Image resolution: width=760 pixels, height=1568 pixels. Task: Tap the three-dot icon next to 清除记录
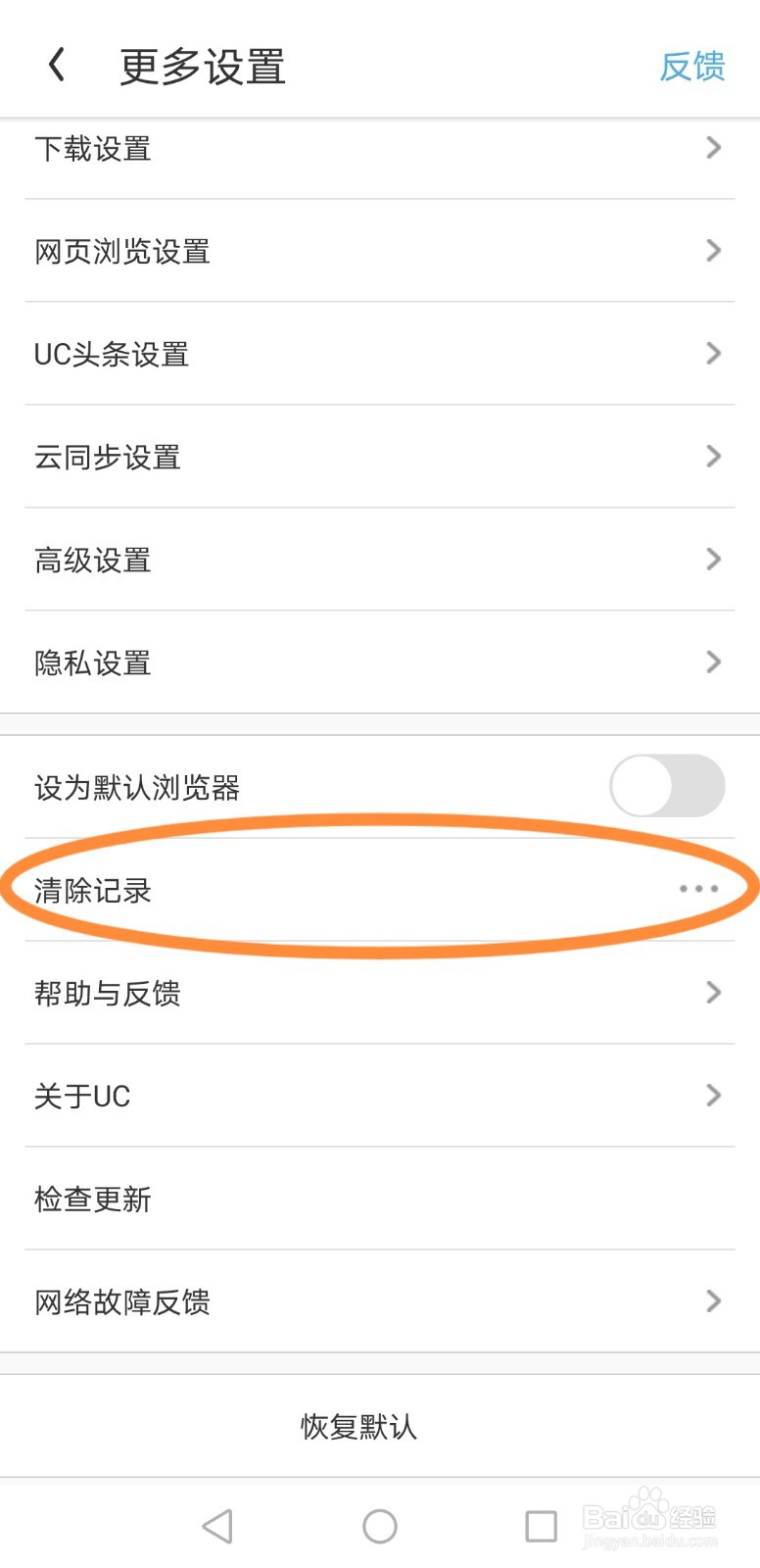pyautogui.click(x=697, y=890)
